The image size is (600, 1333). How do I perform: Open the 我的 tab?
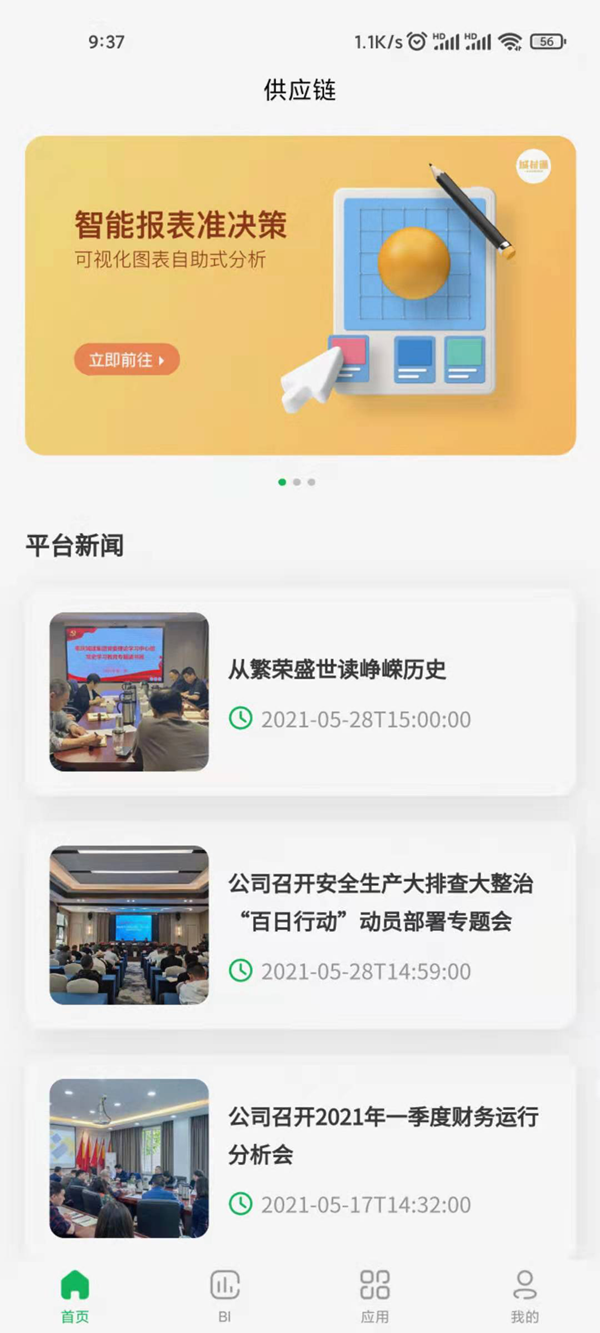click(x=525, y=1296)
